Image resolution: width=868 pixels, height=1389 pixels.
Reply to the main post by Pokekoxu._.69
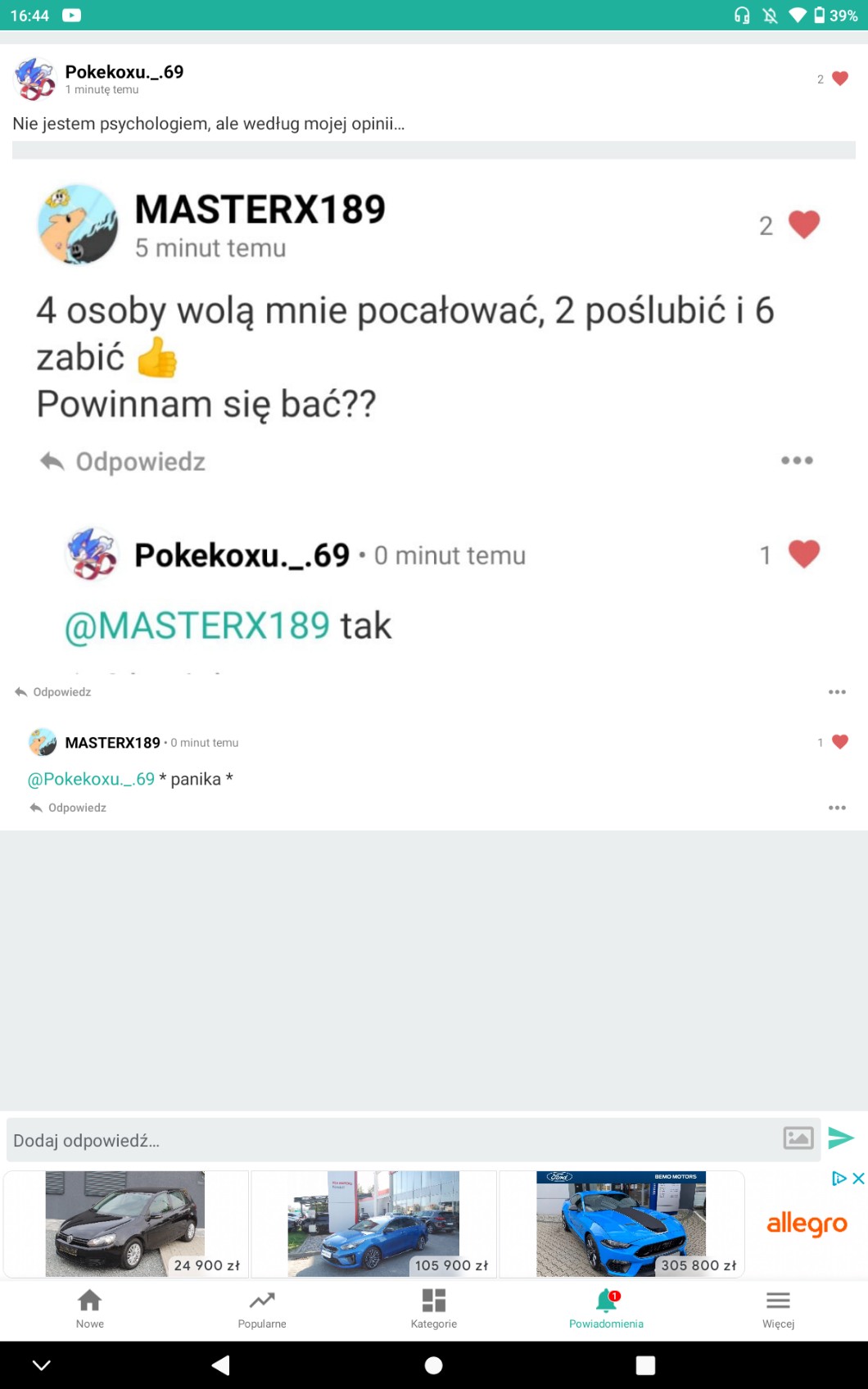tap(54, 692)
